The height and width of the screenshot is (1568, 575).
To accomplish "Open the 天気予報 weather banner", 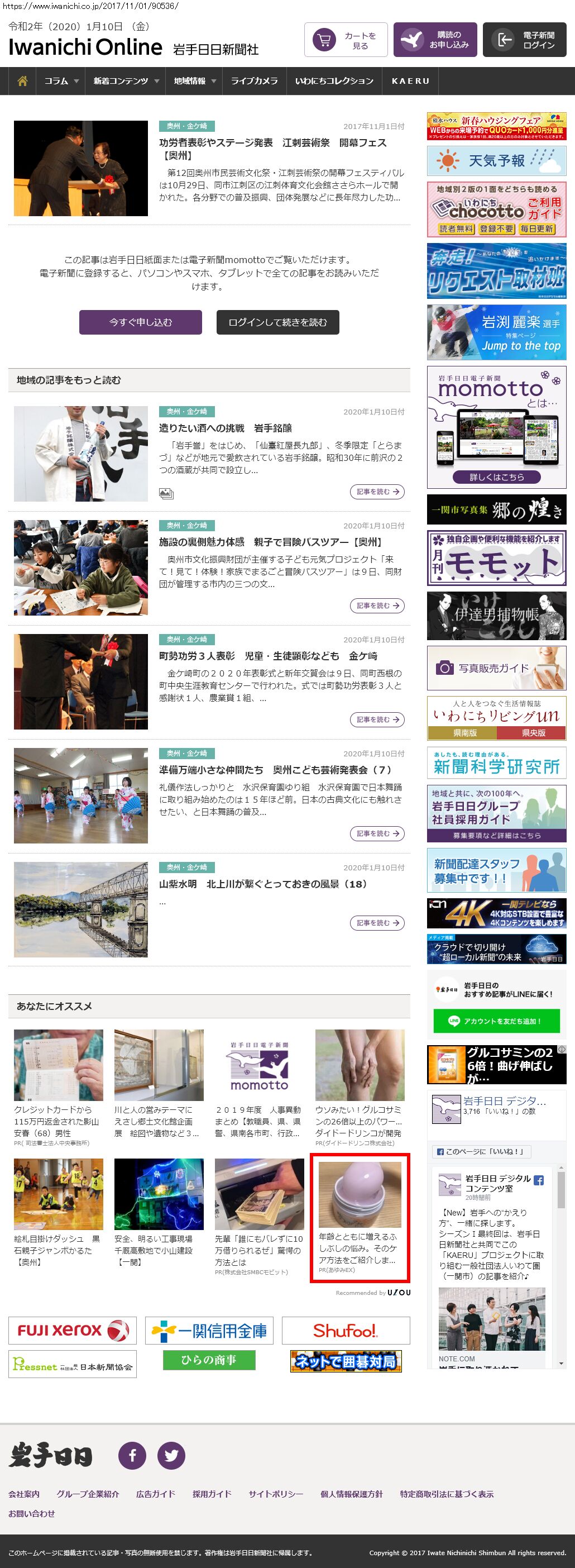I will pyautogui.click(x=496, y=161).
